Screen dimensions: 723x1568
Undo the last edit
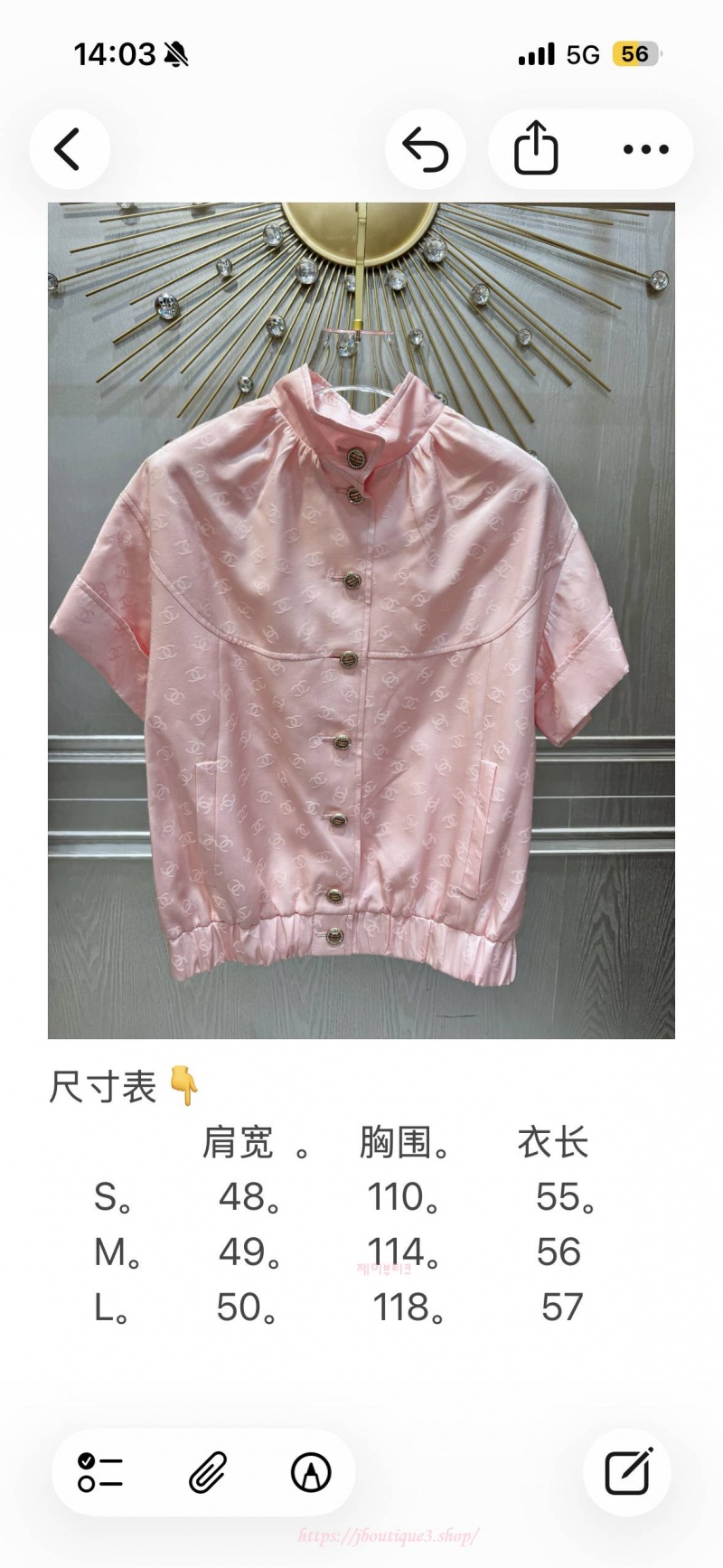pos(426,149)
